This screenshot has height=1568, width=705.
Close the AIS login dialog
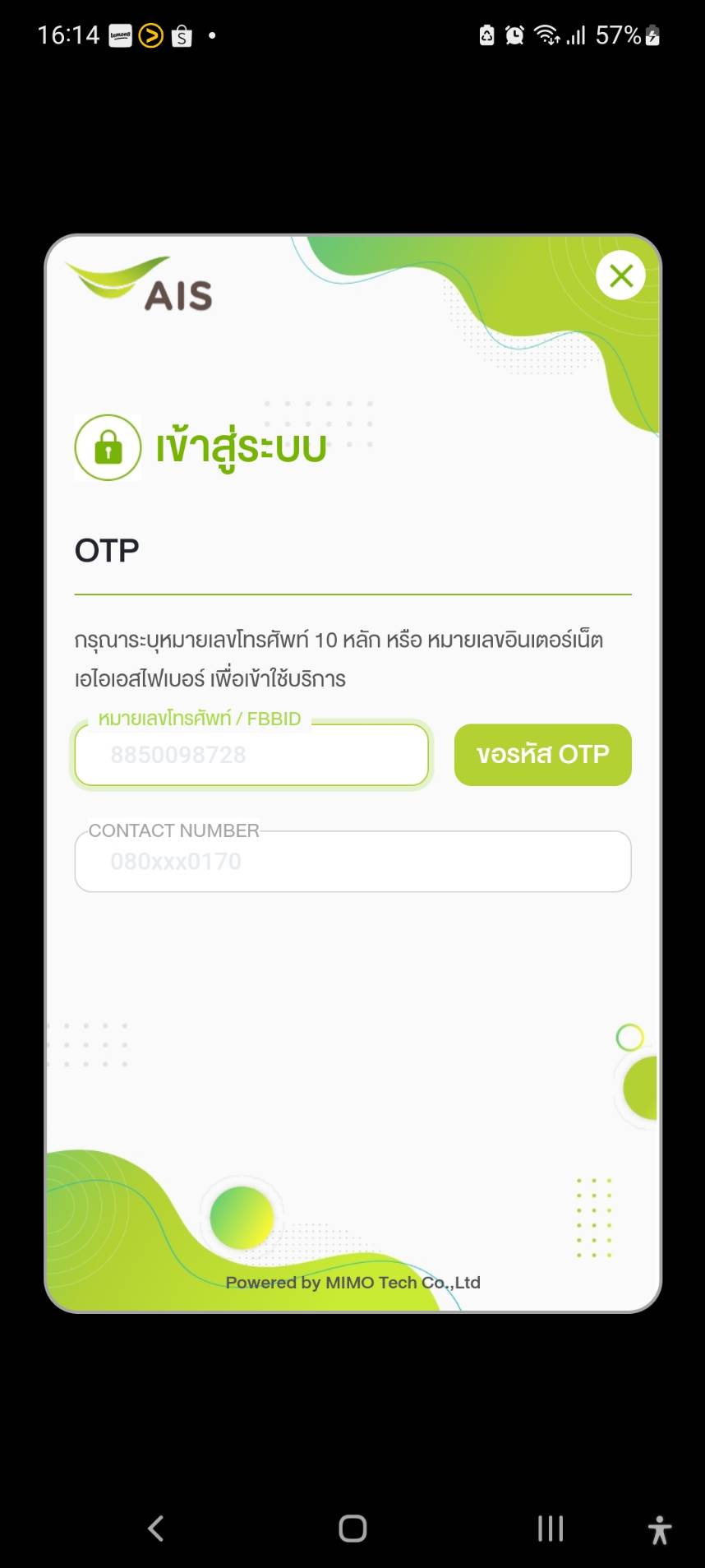coord(620,275)
